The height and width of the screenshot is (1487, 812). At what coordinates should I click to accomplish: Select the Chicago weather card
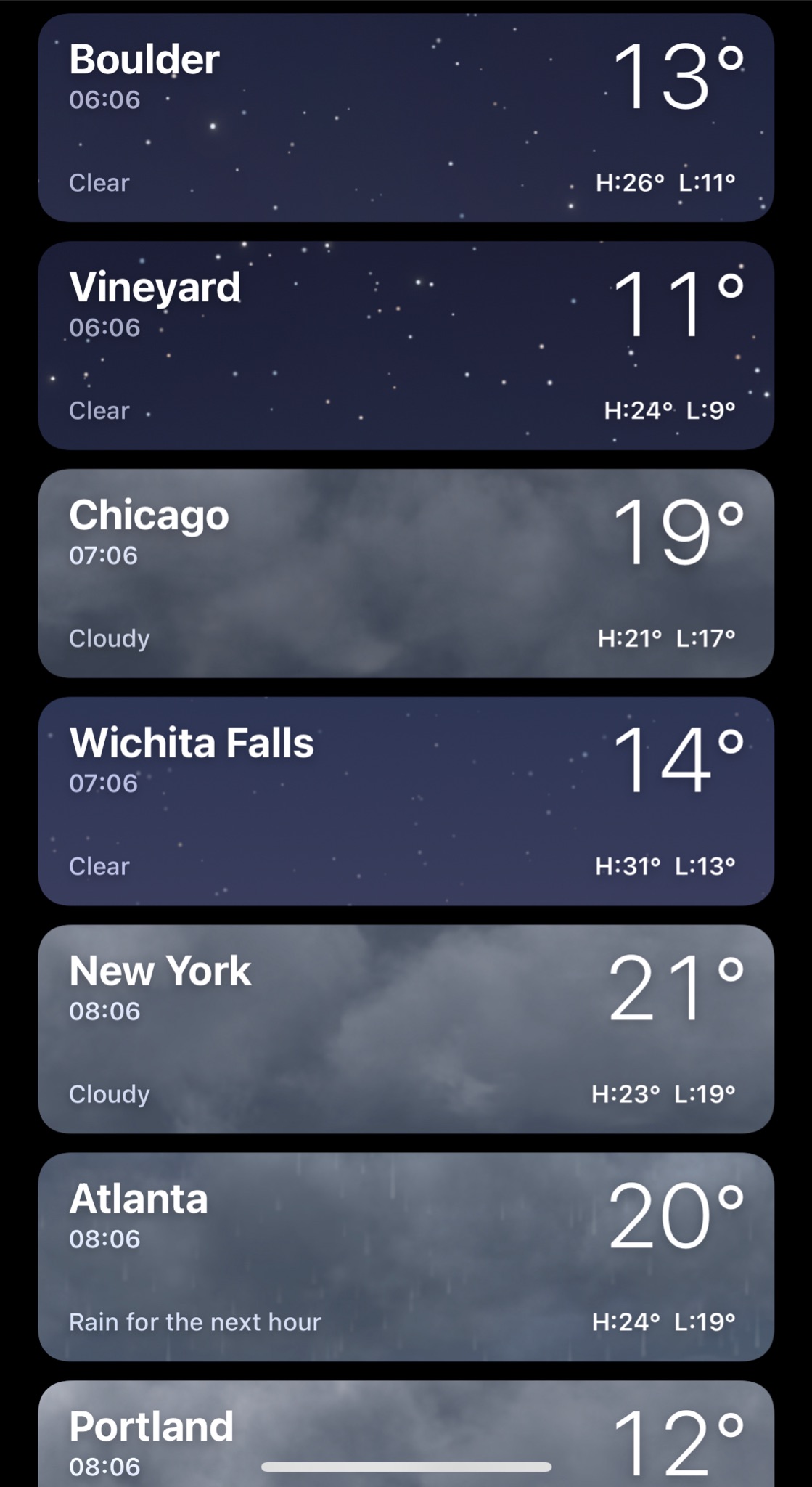406,574
